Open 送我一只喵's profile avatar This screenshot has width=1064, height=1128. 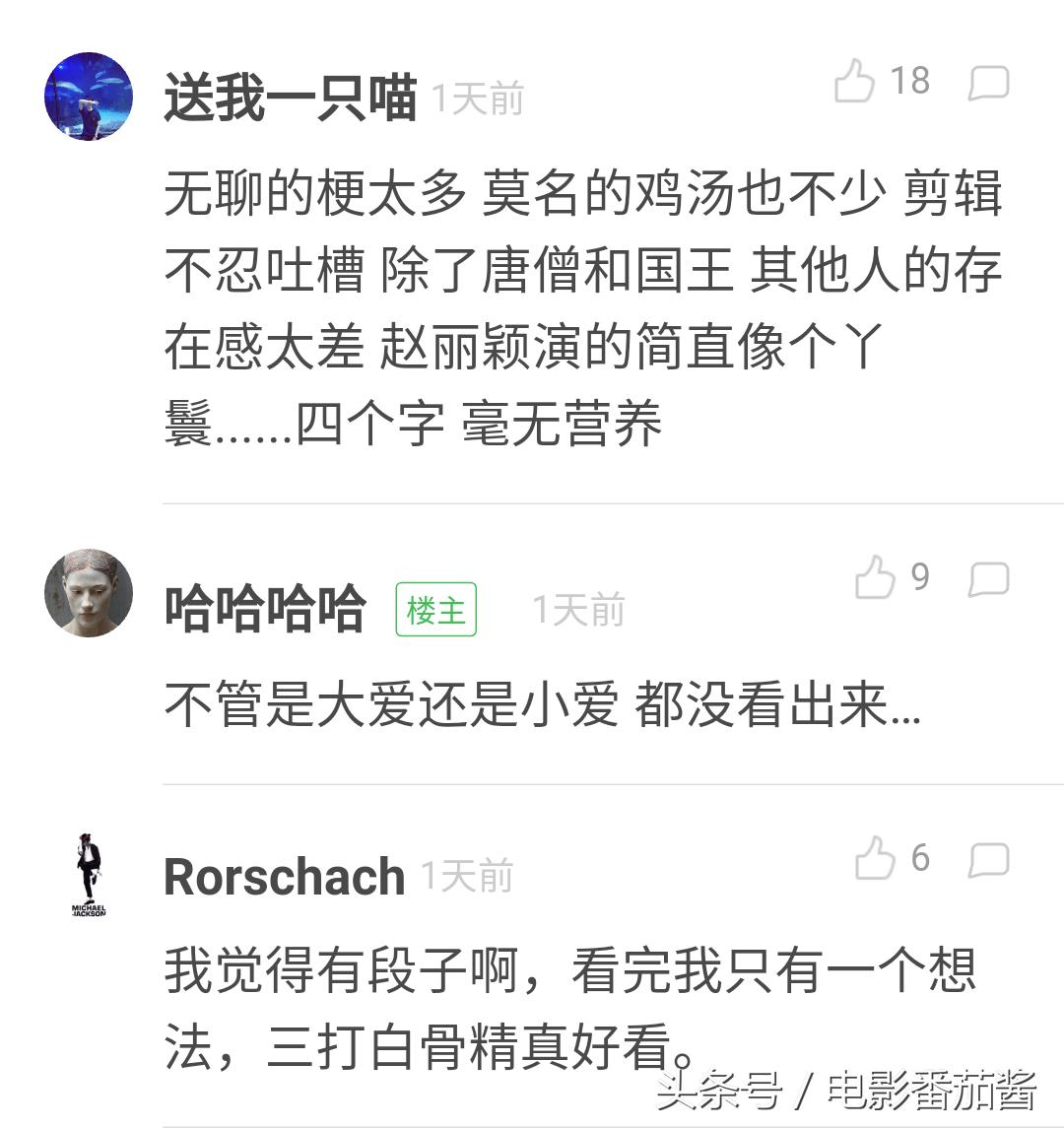(89, 97)
